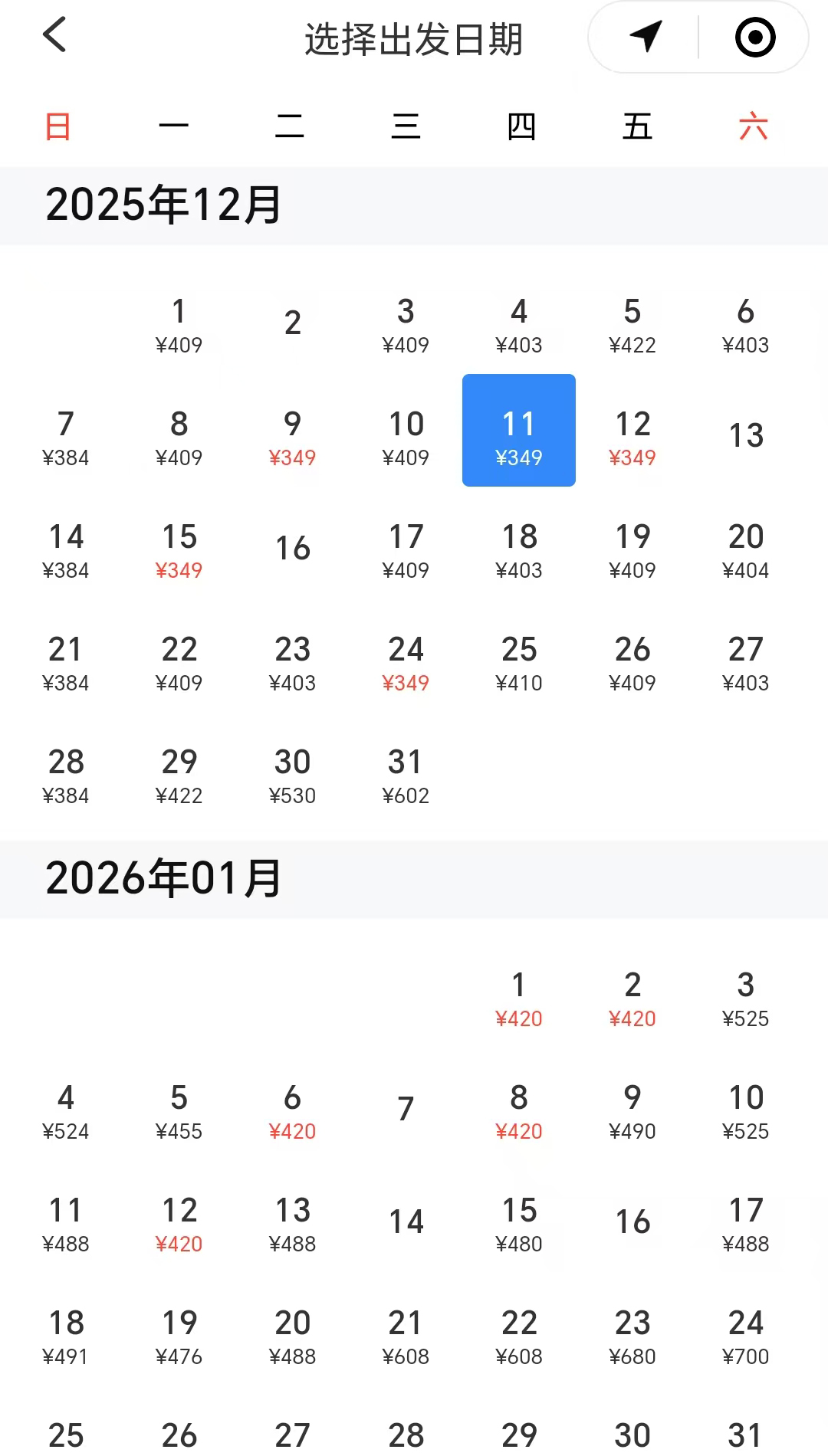Close the mini program via the circle icon
This screenshot has width=828, height=1456.
click(x=754, y=37)
